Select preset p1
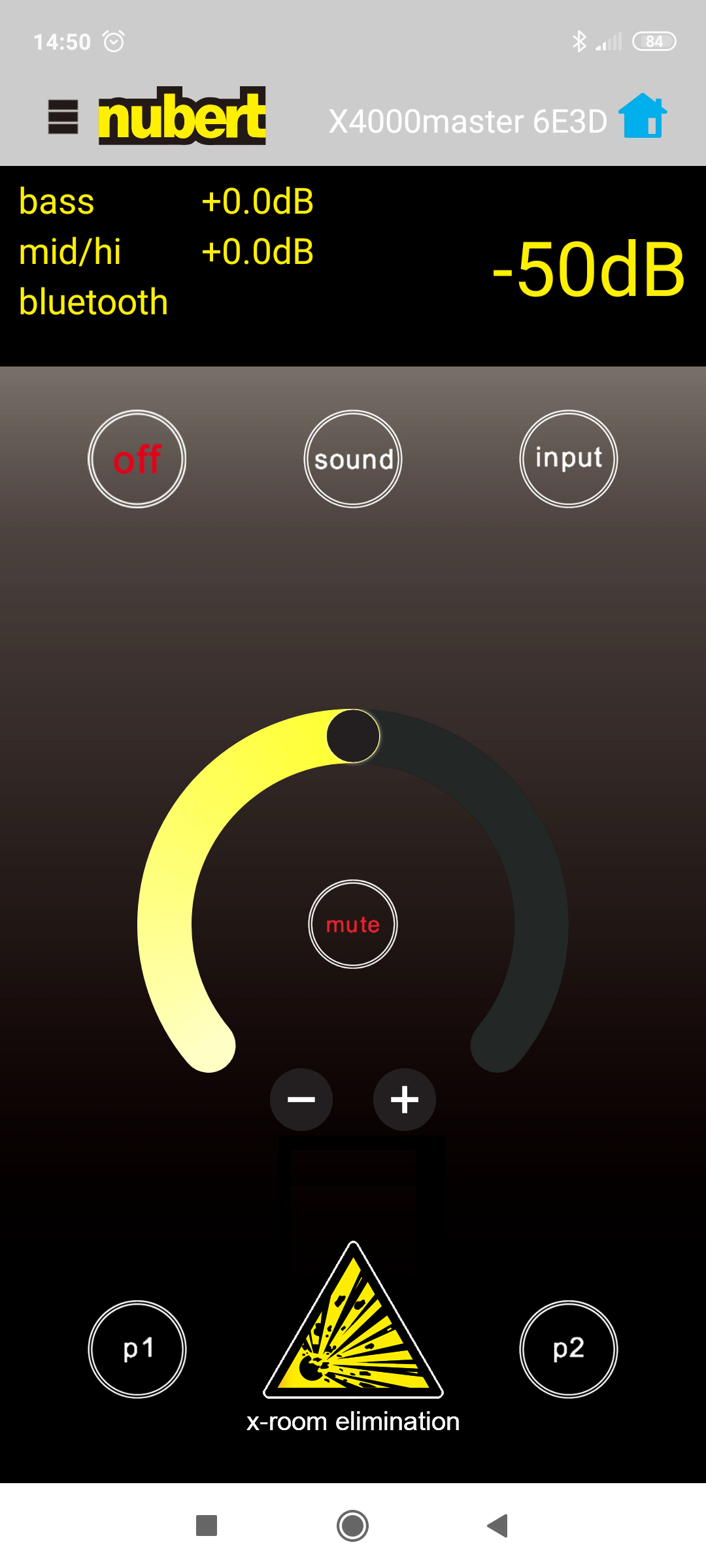Viewport: 706px width, 1568px height. point(137,1349)
